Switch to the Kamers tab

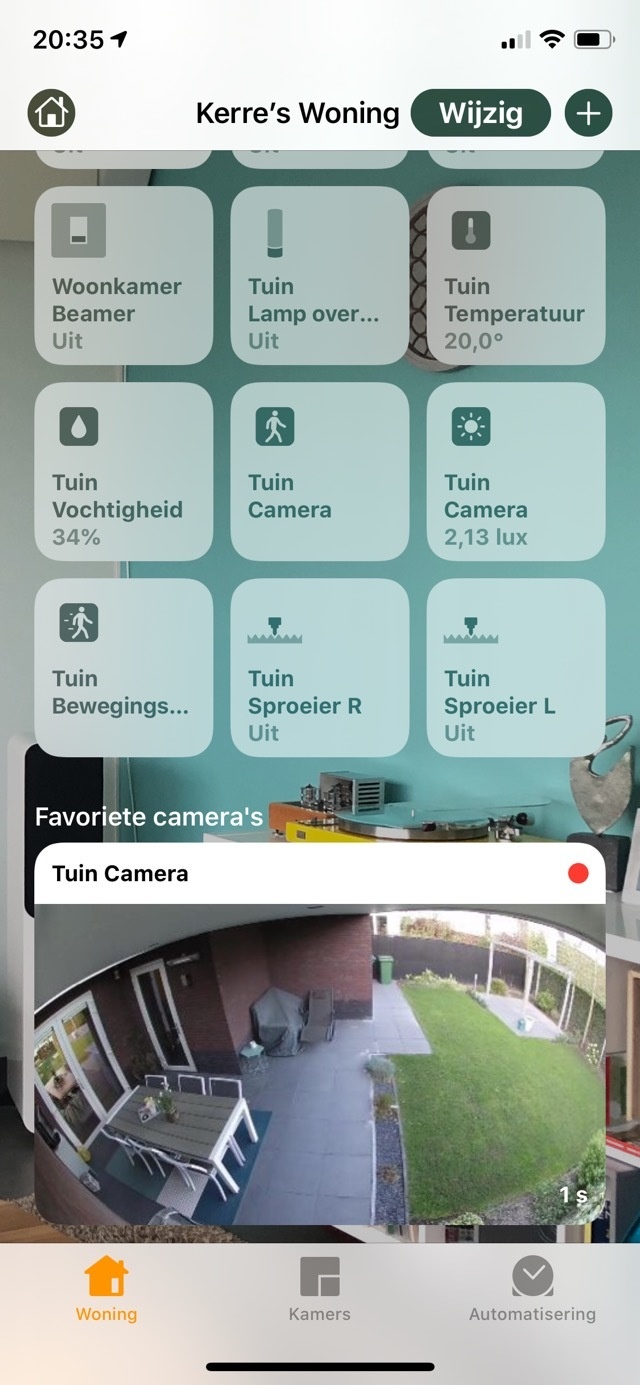[320, 1290]
